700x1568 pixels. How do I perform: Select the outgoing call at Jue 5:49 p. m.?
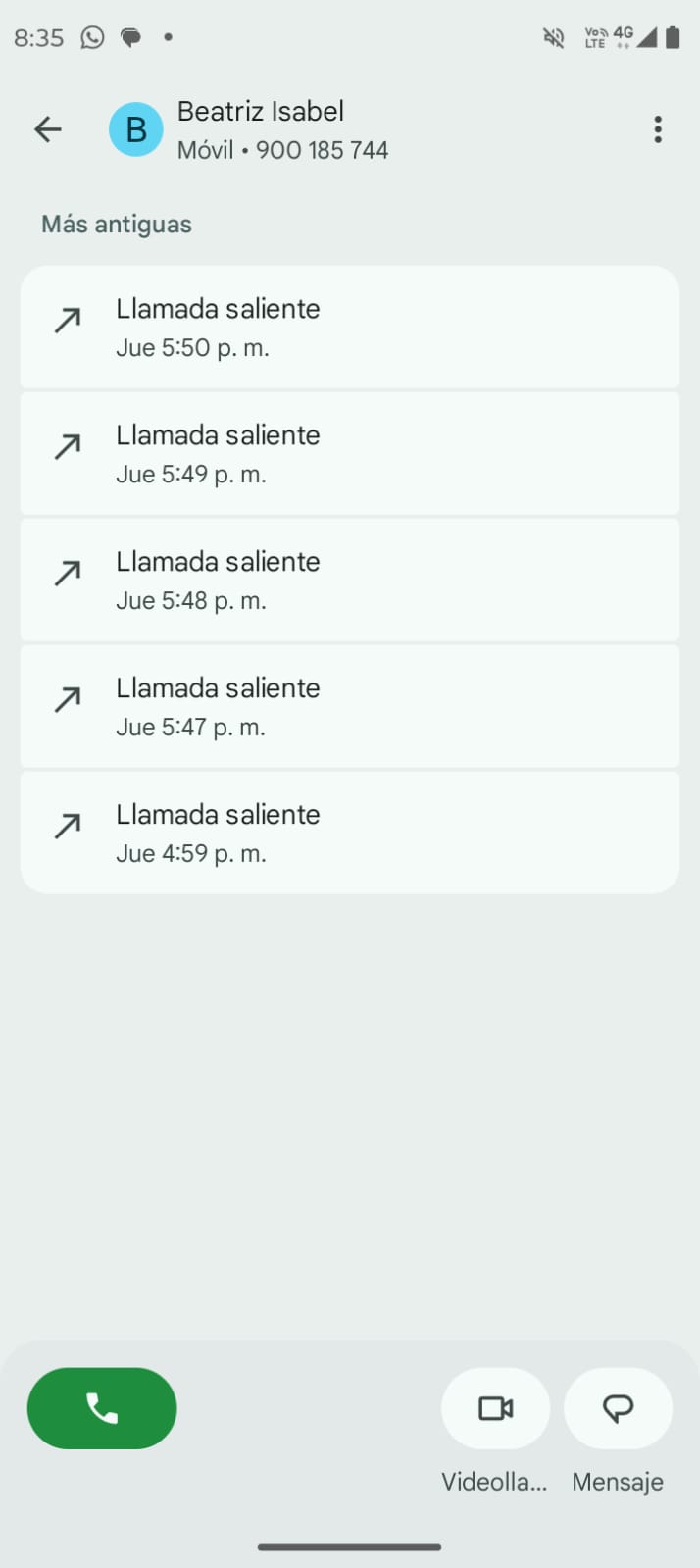349,453
